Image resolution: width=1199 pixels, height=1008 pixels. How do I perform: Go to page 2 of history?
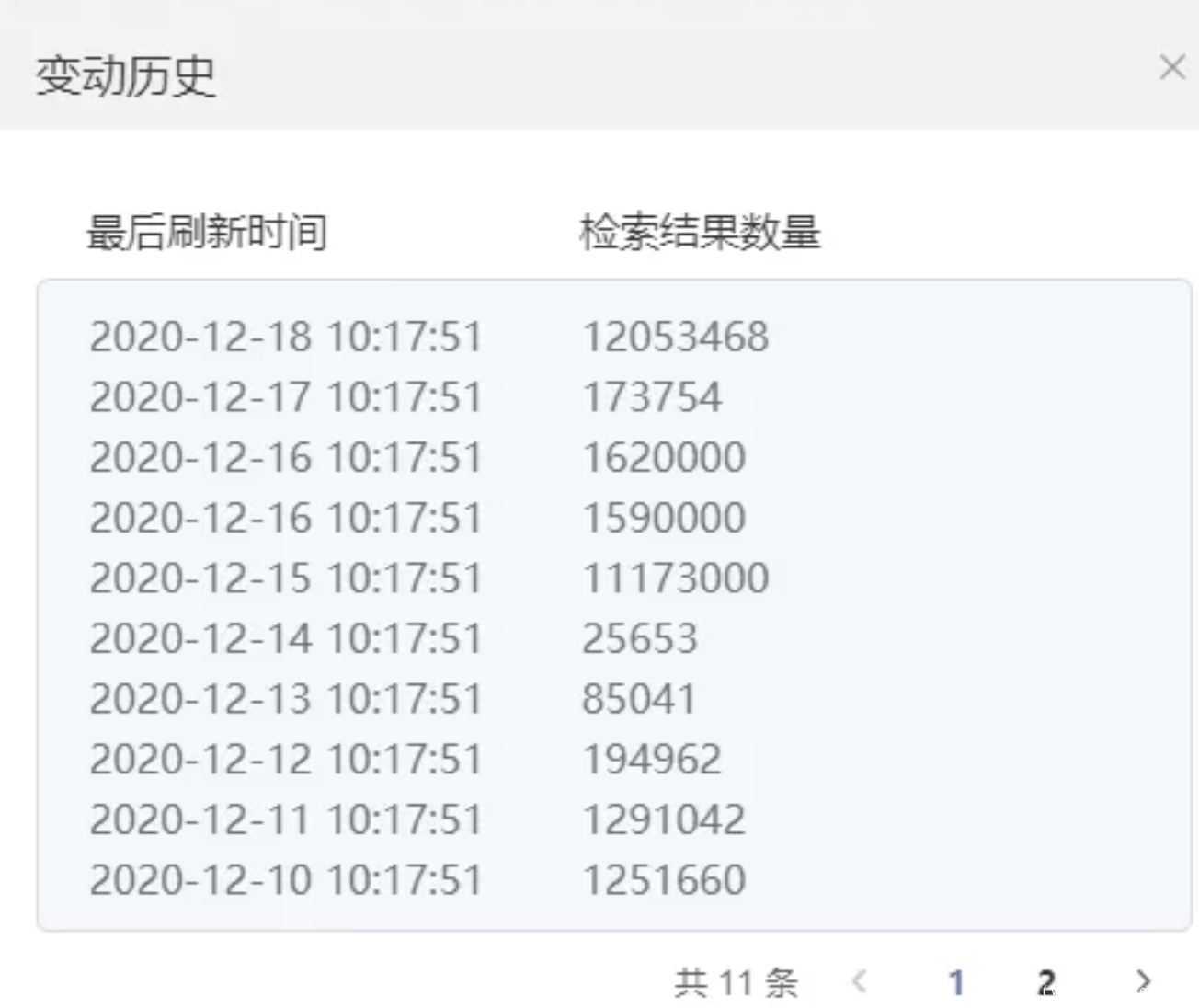(x=1046, y=982)
